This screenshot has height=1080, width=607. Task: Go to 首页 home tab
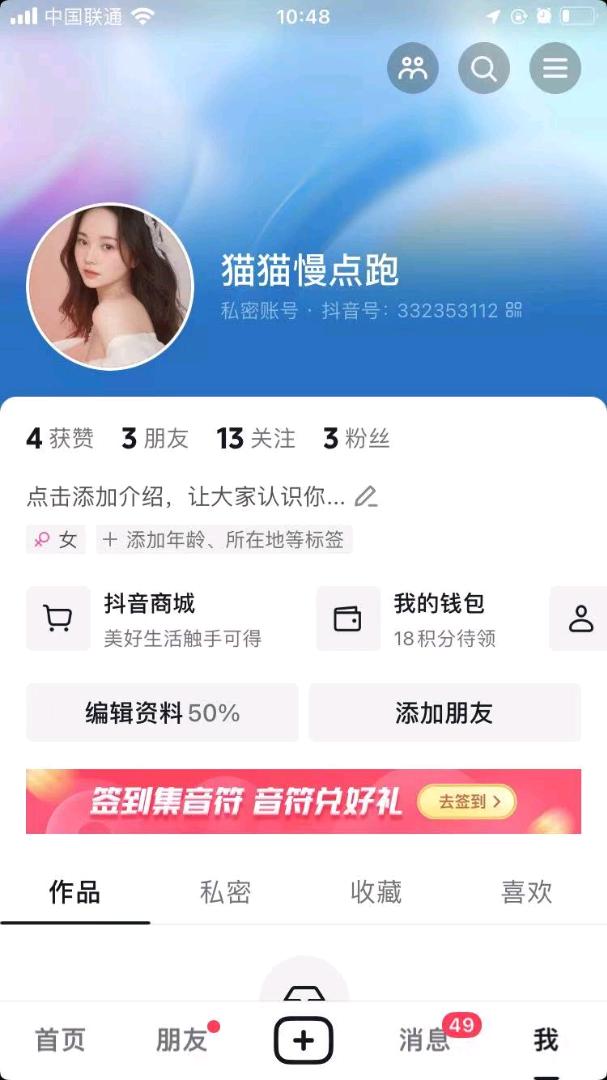click(x=60, y=1040)
